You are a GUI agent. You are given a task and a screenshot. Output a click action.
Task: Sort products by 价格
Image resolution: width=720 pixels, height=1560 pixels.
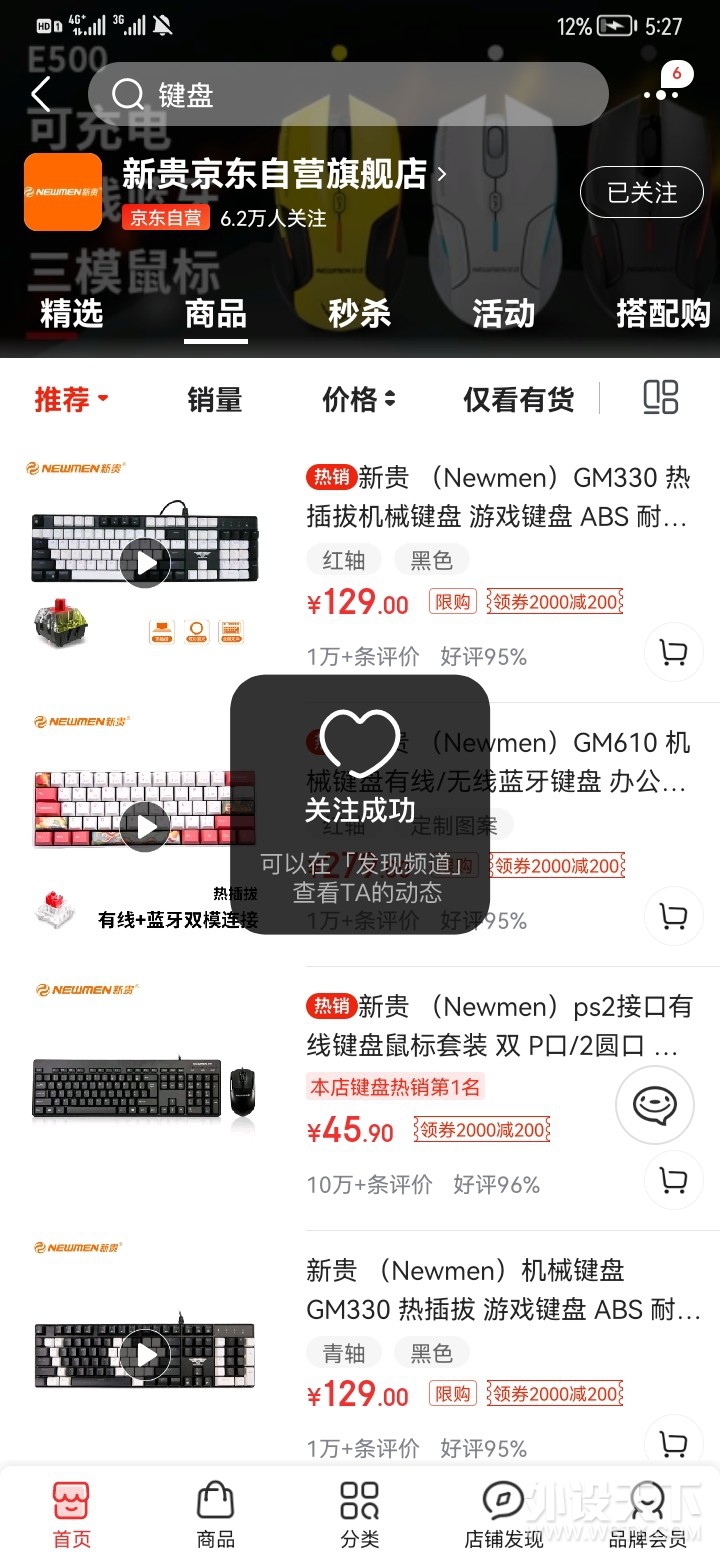pyautogui.click(x=359, y=400)
